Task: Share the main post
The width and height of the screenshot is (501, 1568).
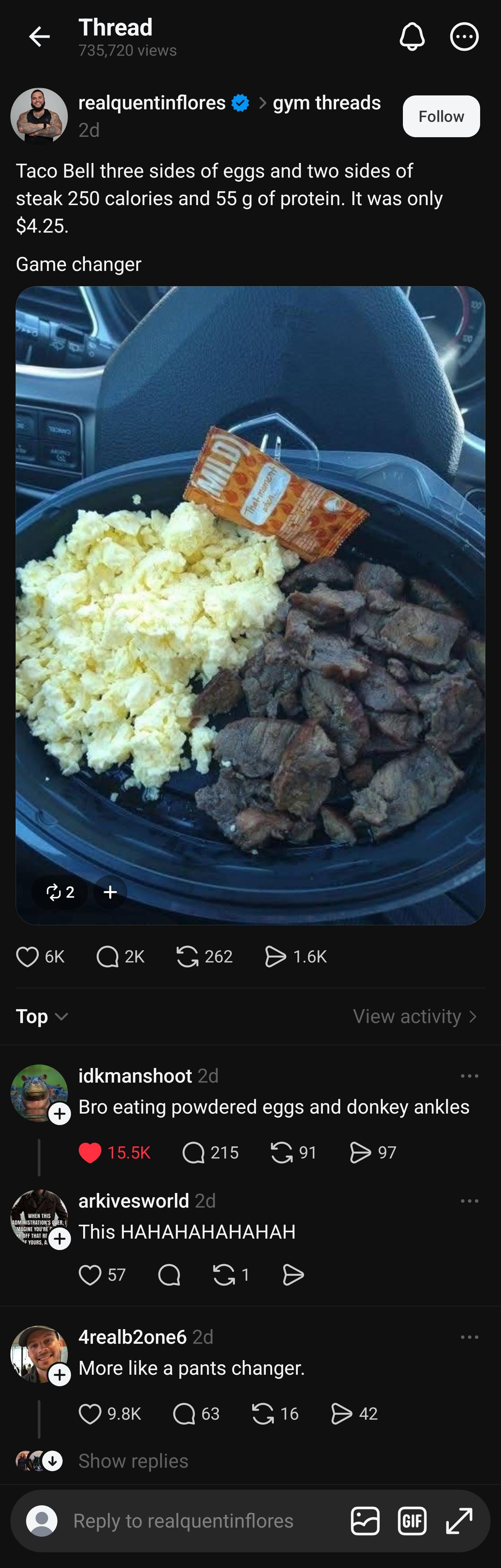Action: click(276, 956)
